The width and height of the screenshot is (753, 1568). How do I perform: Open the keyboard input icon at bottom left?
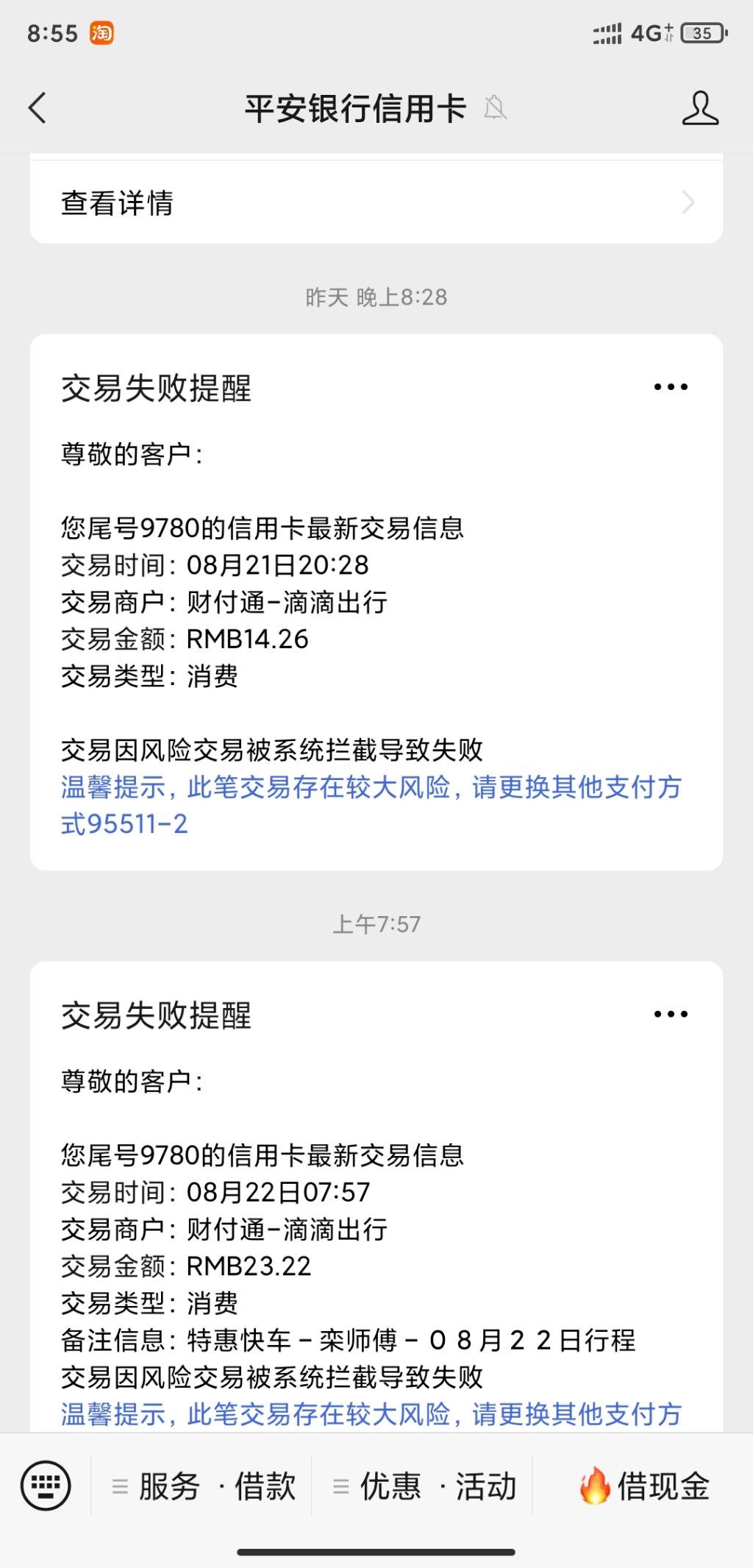[x=46, y=1485]
